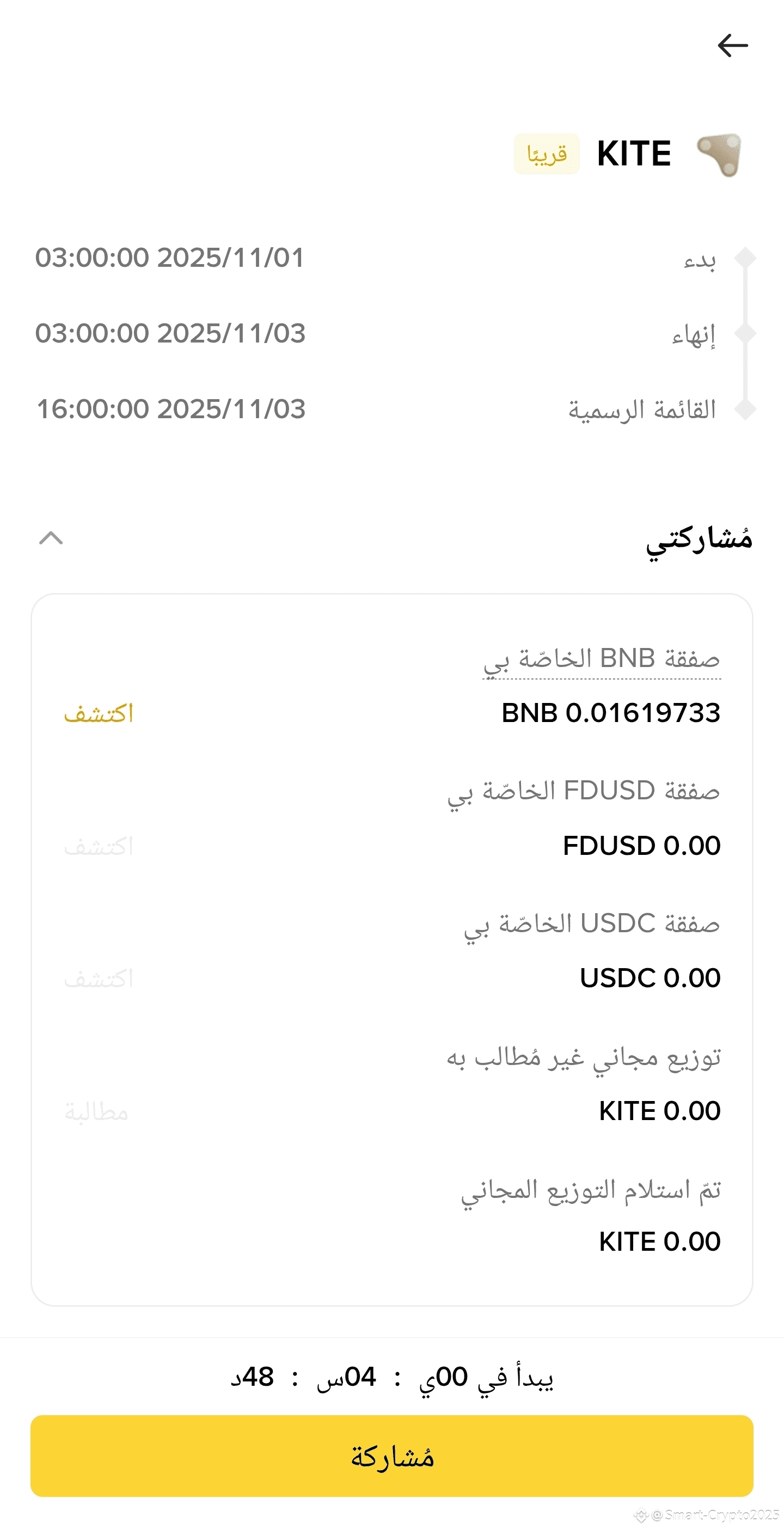This screenshot has height=1529, width=784.
Task: Open the dotted صفقة BNB الخاصّة بي label
Action: [x=601, y=659]
